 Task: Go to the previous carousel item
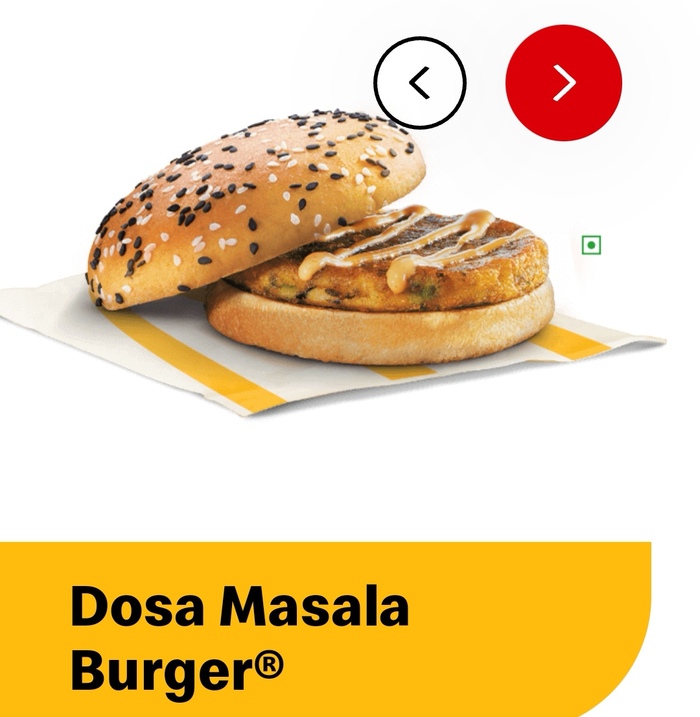[420, 82]
